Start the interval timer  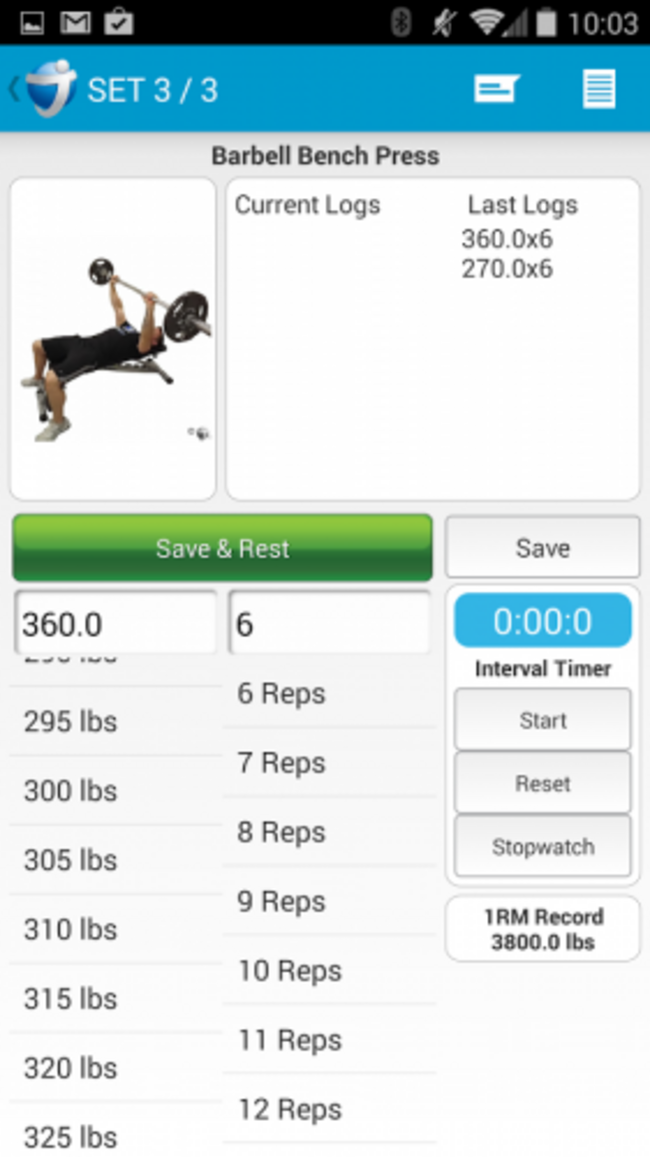[x=542, y=720]
